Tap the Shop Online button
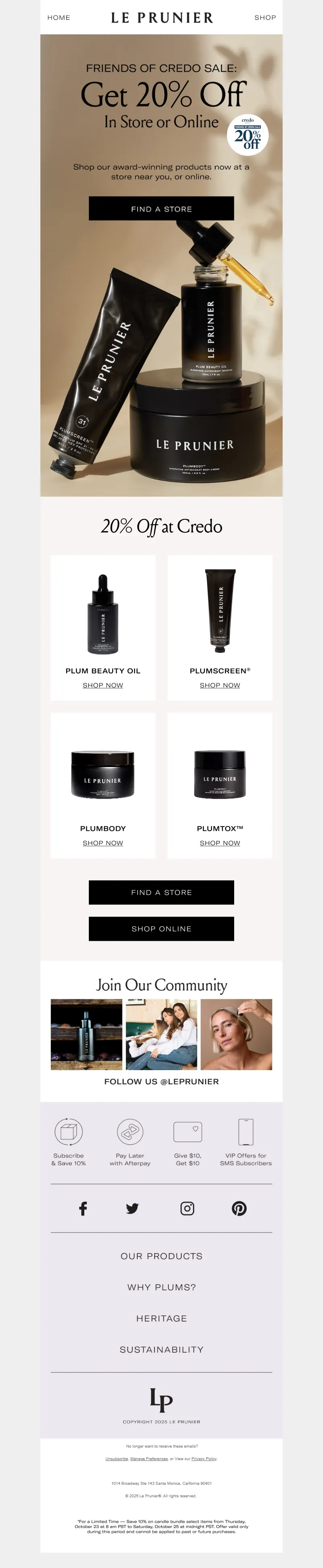323x1568 pixels. (x=161, y=929)
